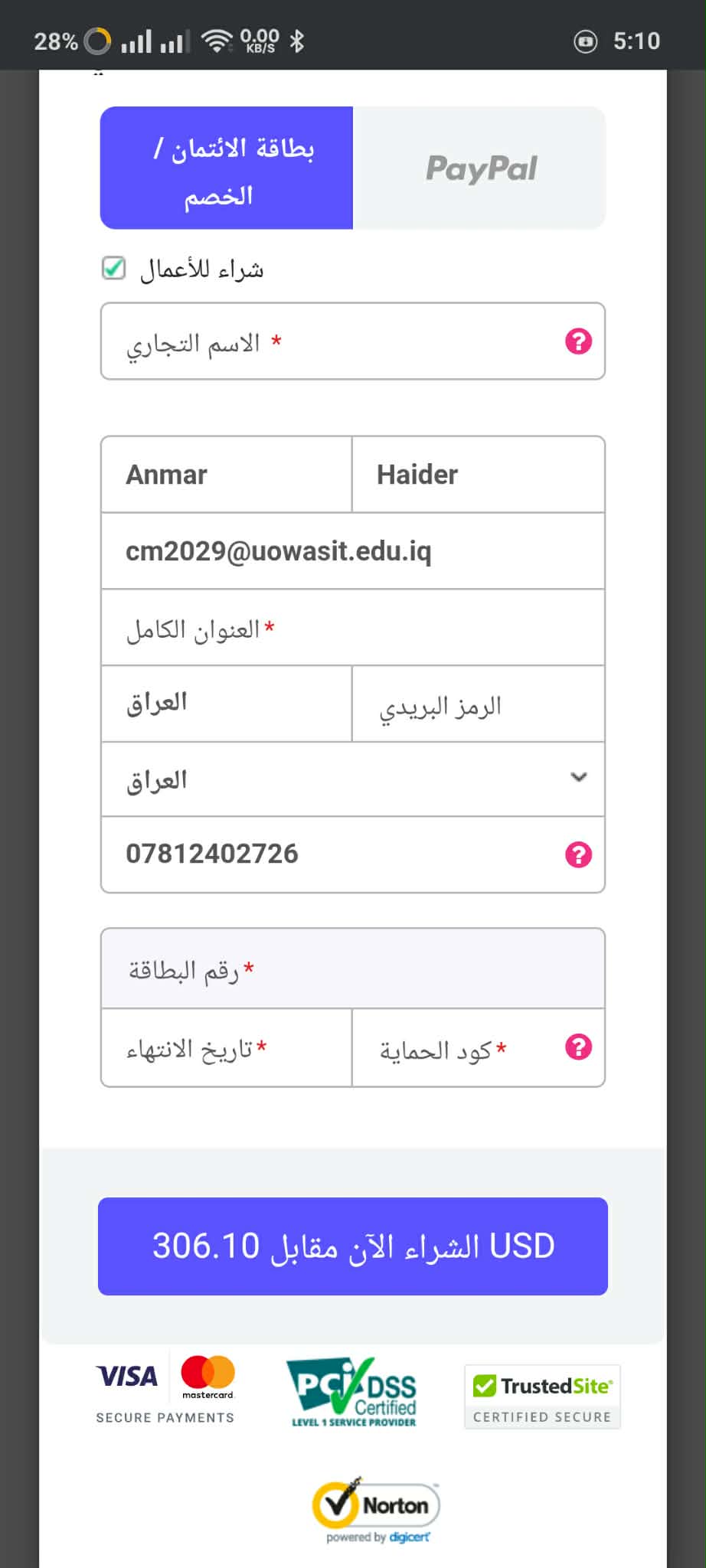This screenshot has height=1568, width=706.
Task: Open help icon beside the phone number
Action: click(578, 854)
